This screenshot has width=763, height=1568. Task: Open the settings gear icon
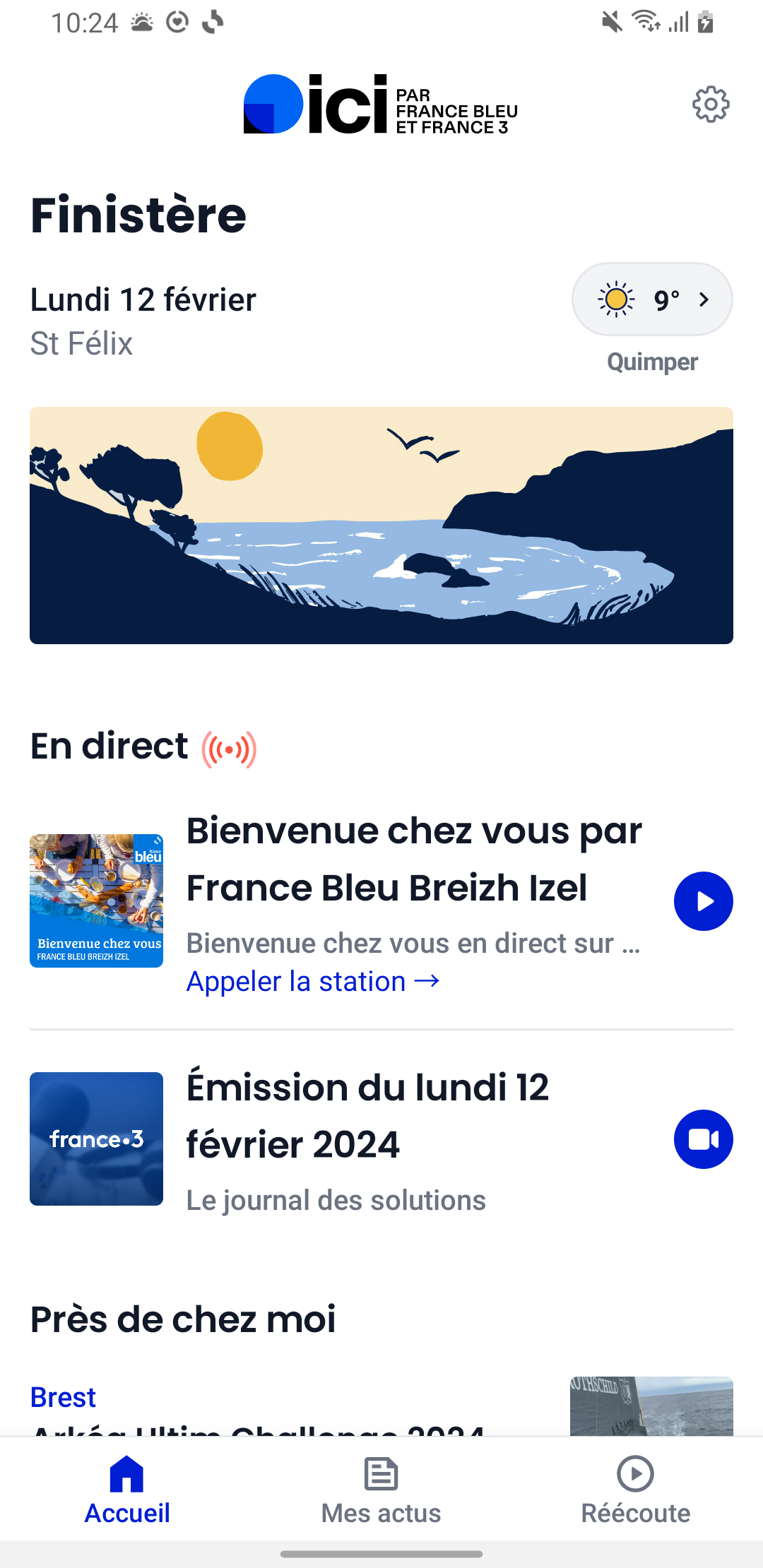[710, 105]
